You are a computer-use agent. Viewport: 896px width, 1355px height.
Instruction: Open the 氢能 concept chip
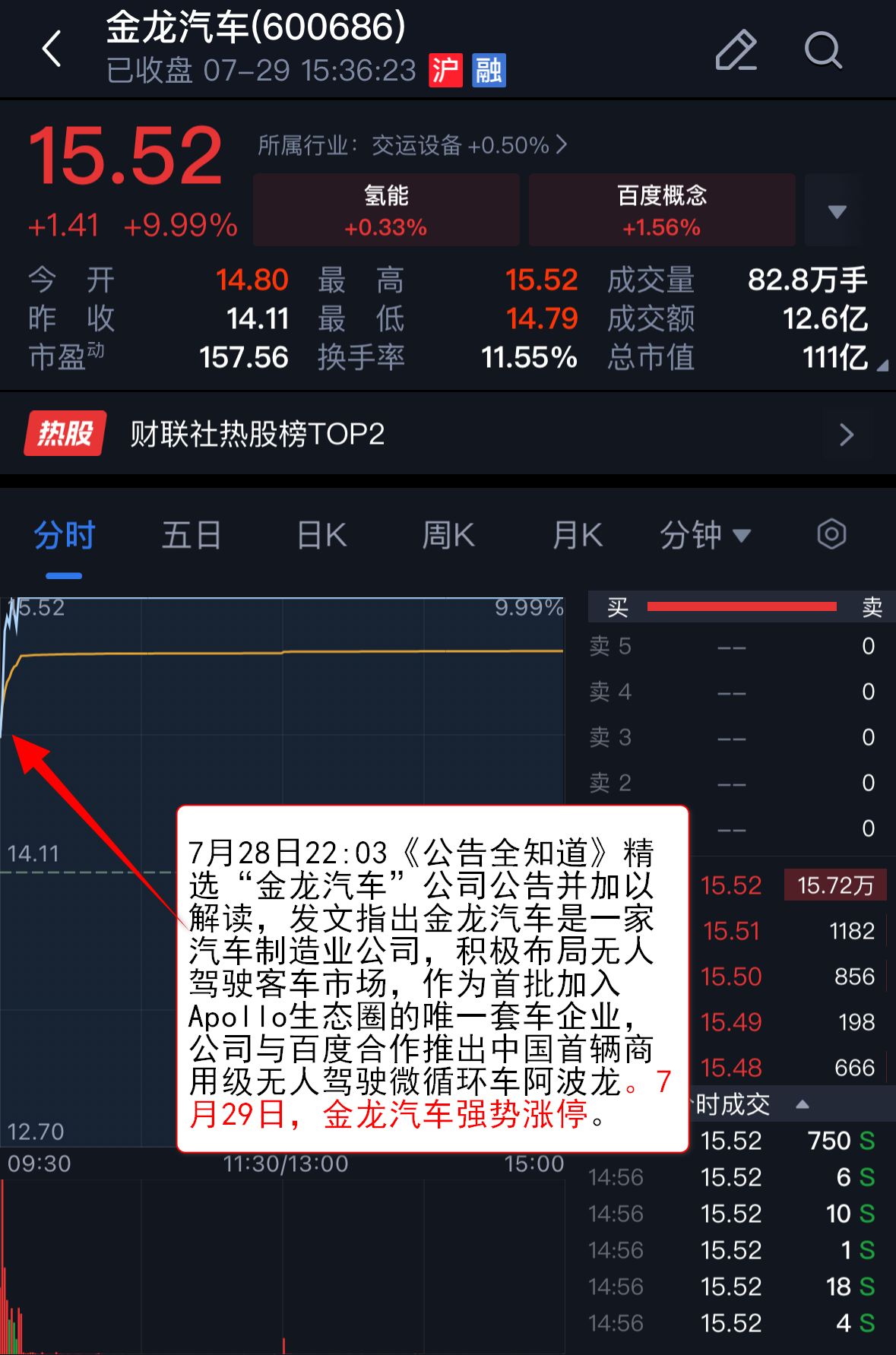pos(386,210)
